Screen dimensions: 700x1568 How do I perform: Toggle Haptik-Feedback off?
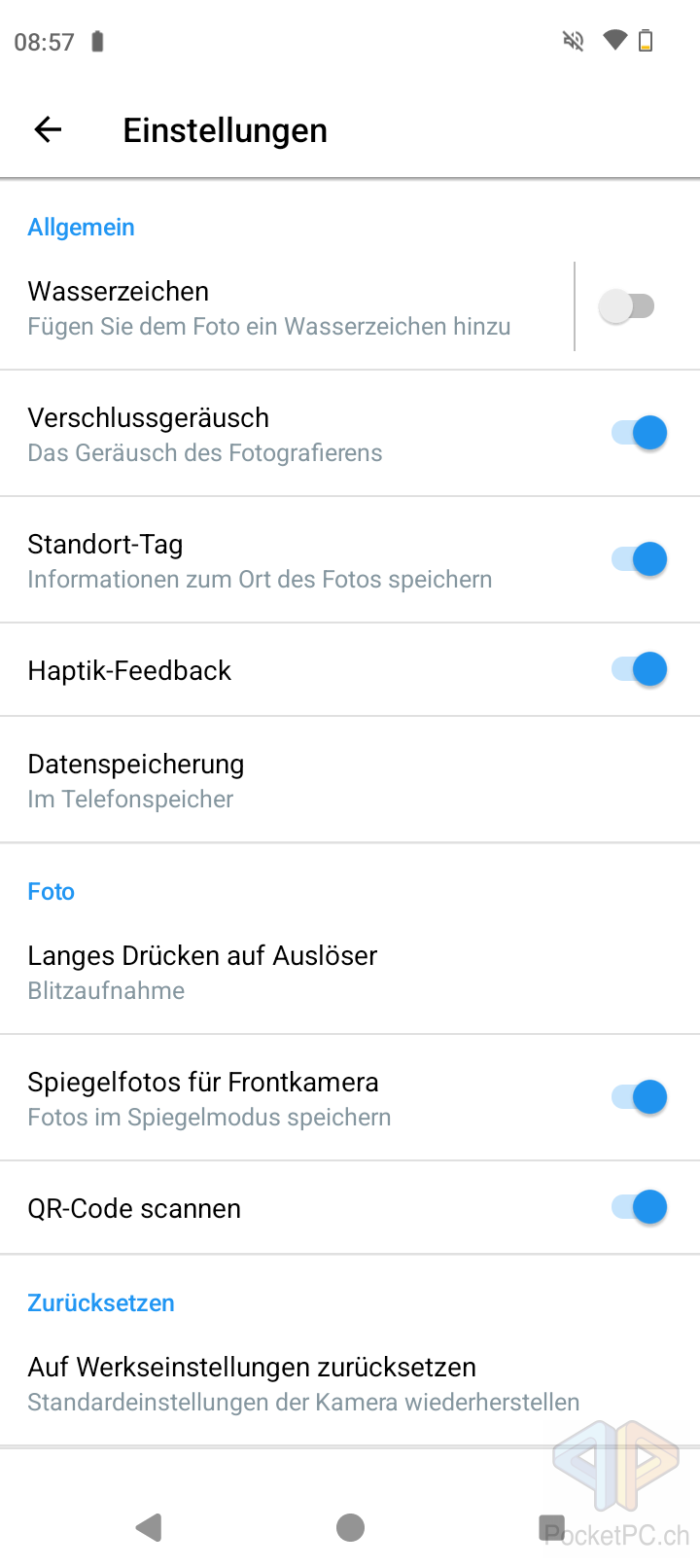(639, 669)
